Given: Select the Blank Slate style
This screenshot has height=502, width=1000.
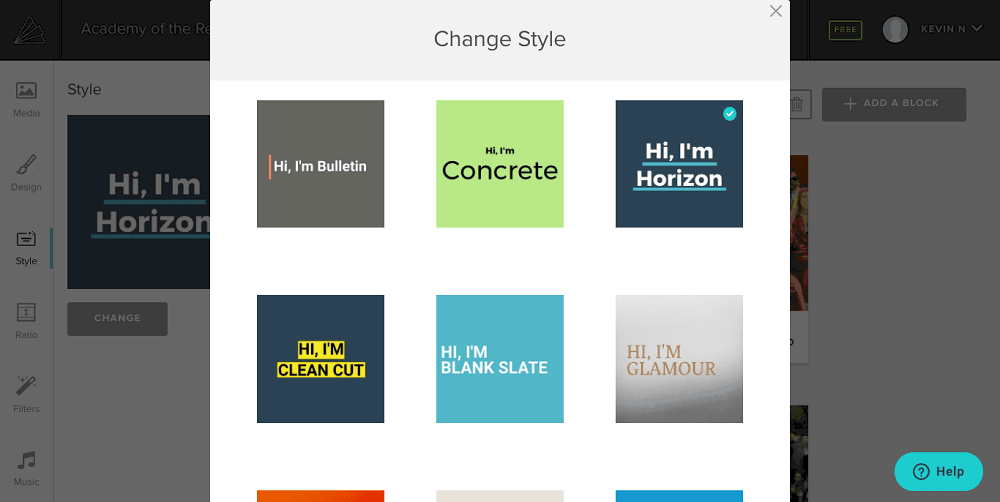Looking at the screenshot, I should click(500, 359).
